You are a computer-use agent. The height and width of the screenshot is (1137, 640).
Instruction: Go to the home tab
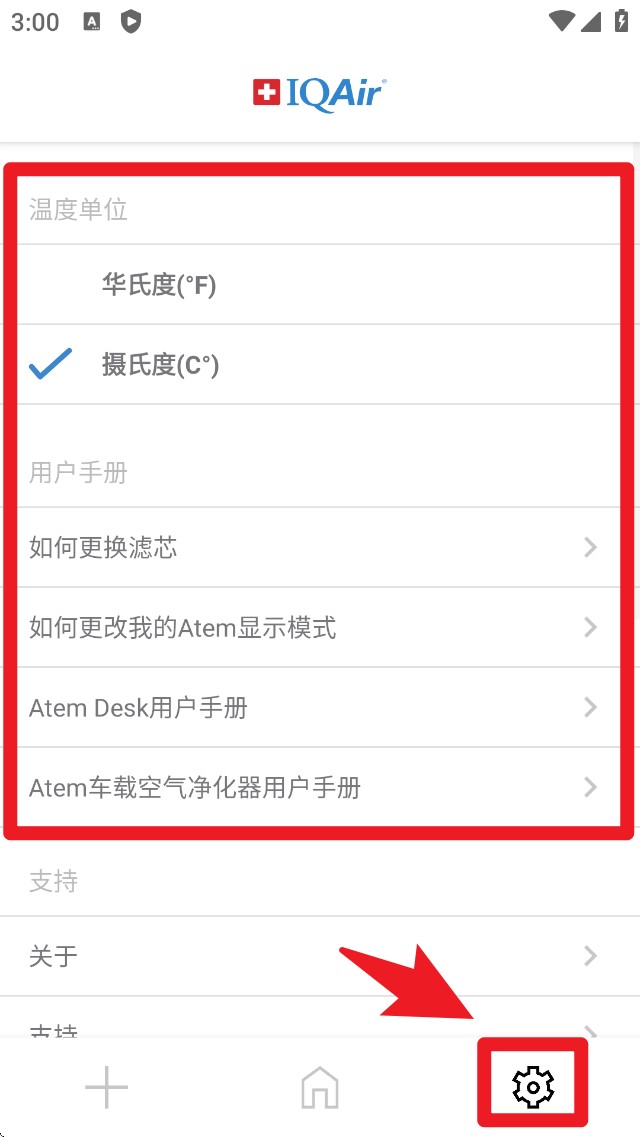coord(320,1086)
